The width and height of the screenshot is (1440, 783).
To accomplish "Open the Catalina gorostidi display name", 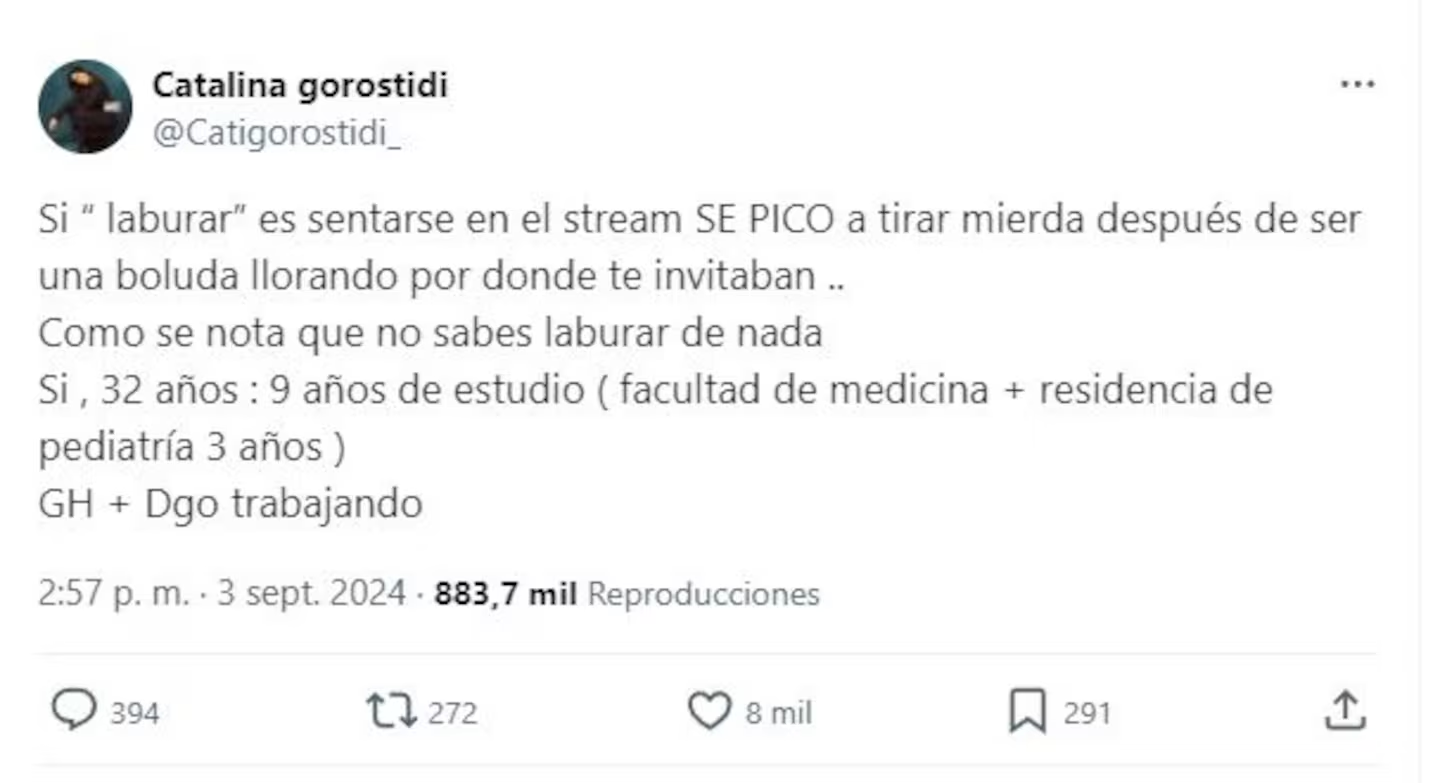I will (x=300, y=86).
